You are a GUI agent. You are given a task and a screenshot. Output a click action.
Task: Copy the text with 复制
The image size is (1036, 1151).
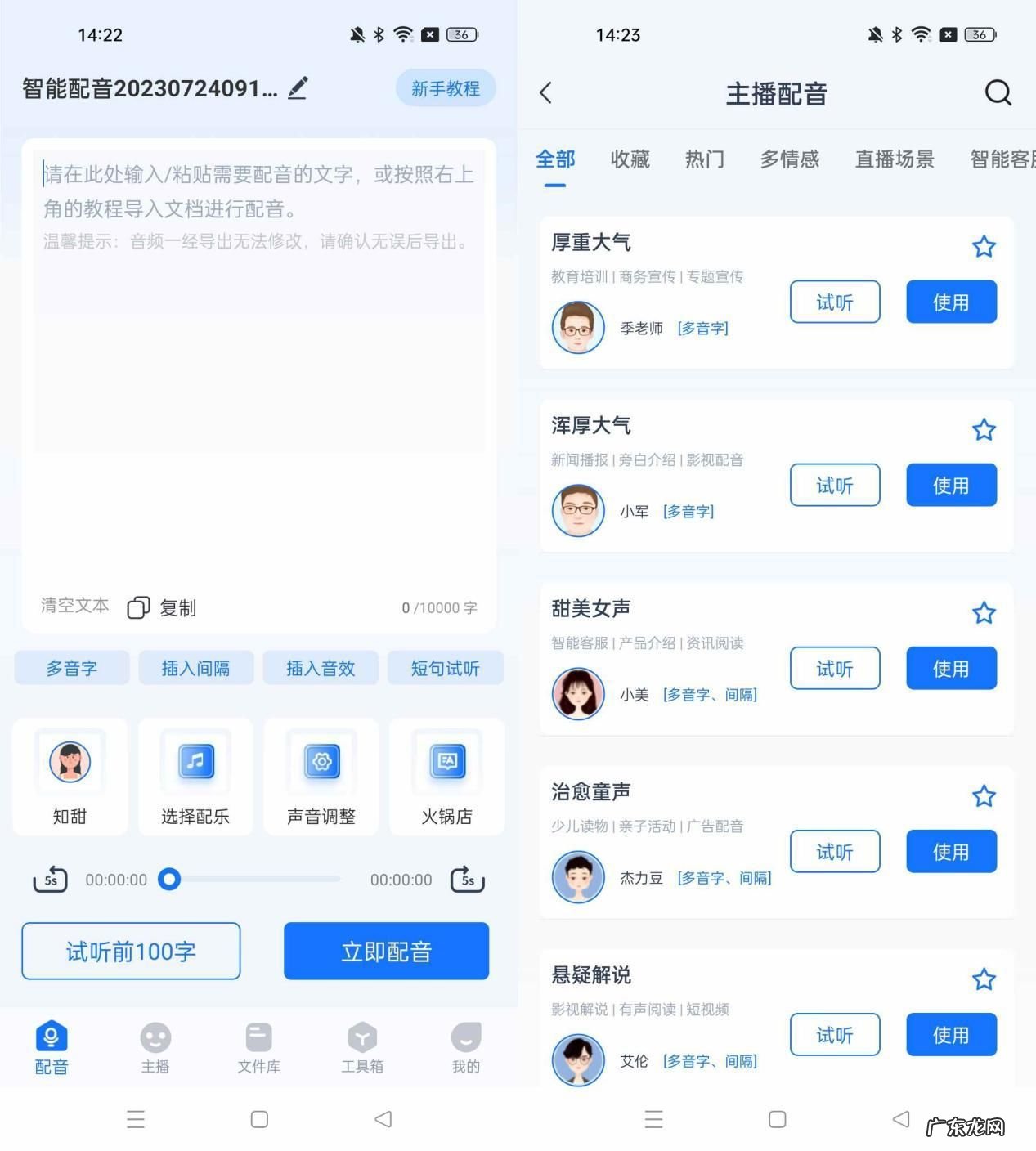coord(162,607)
